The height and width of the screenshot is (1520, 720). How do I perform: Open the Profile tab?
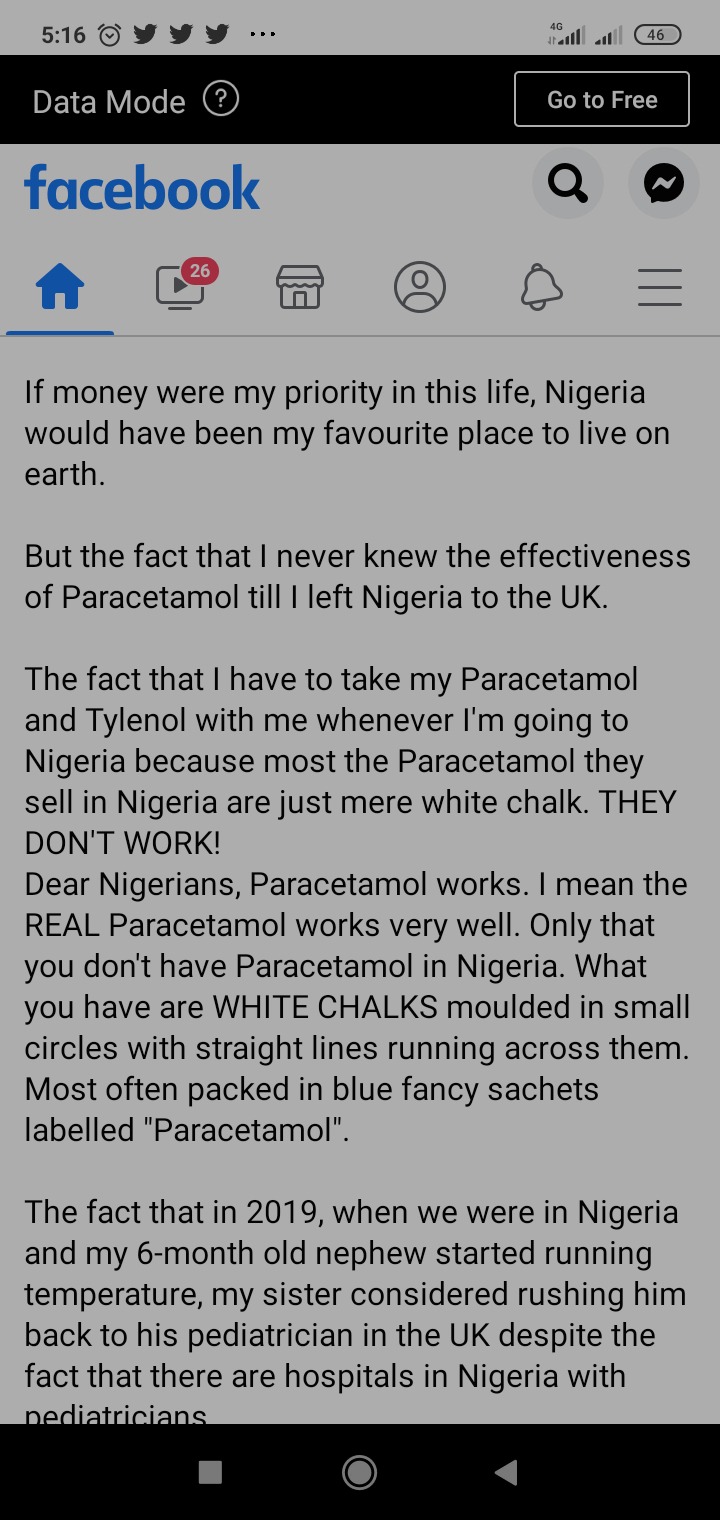(x=420, y=288)
